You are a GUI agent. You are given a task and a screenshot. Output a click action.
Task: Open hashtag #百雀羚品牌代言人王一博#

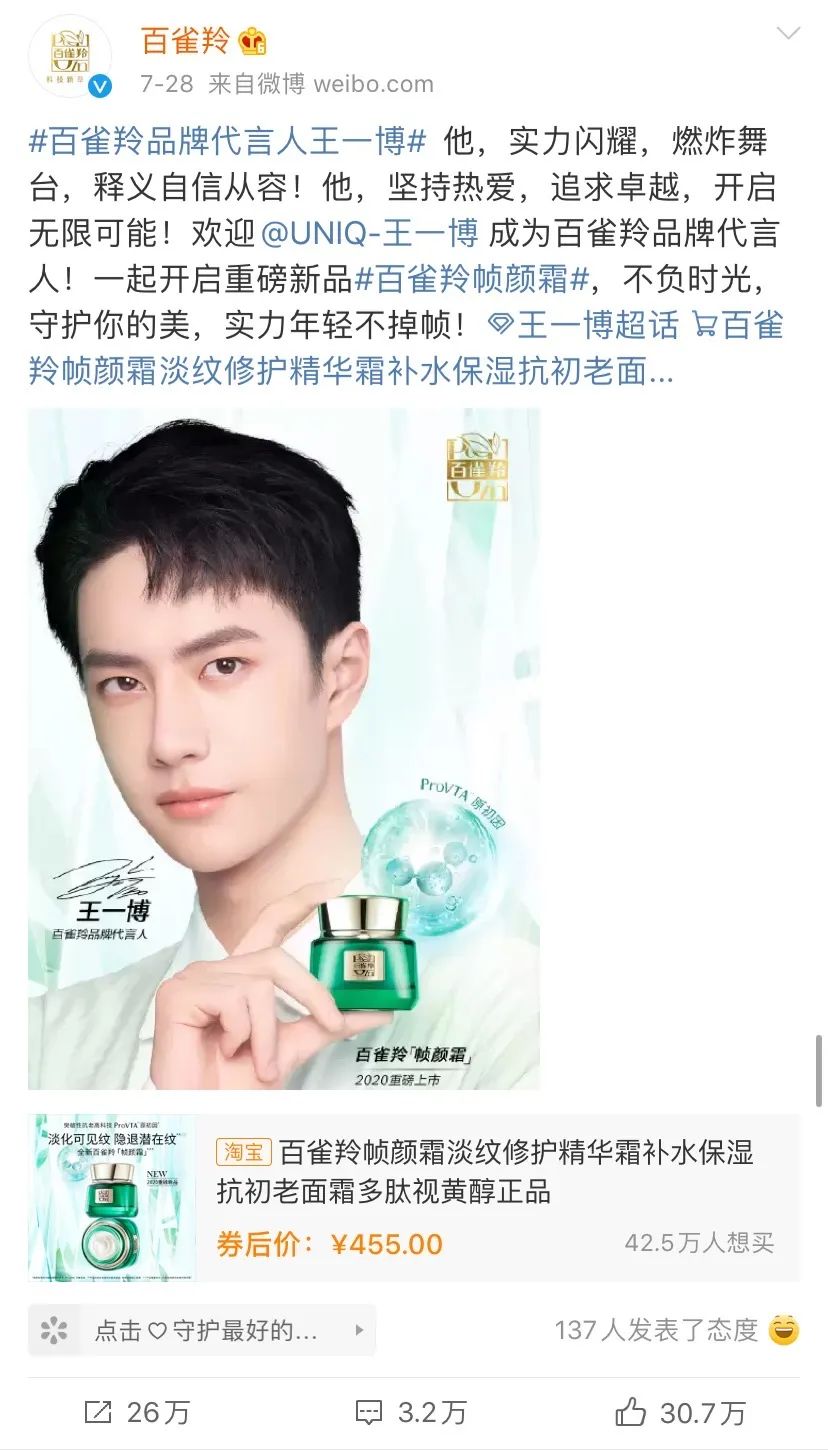[228, 141]
